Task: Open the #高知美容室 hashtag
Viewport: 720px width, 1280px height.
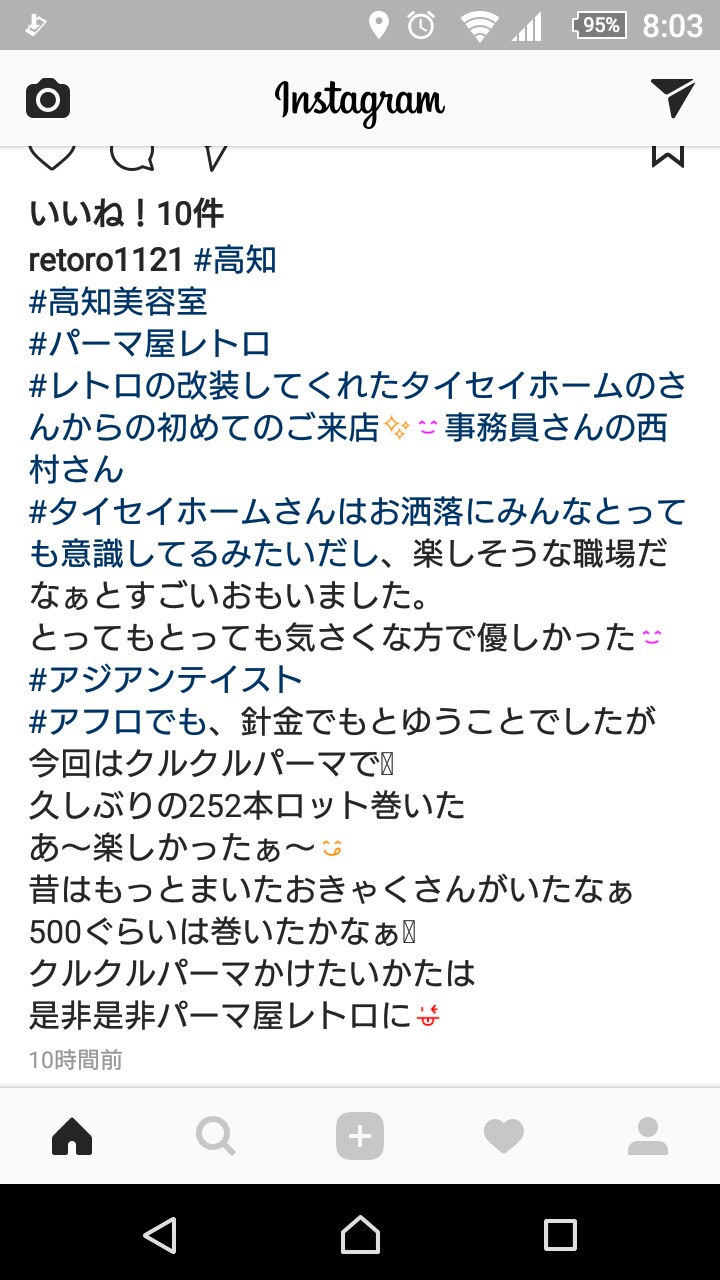Action: [118, 302]
